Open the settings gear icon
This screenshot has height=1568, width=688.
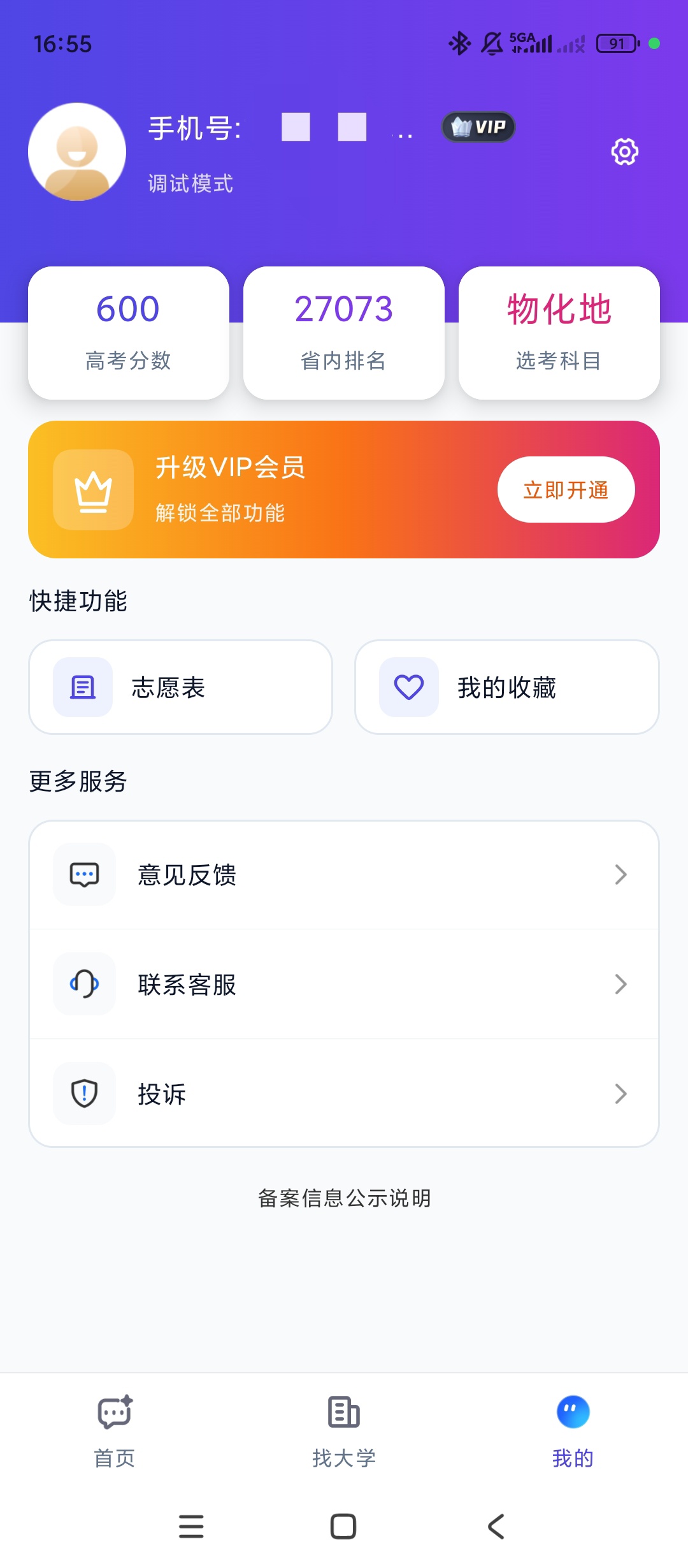pos(624,152)
